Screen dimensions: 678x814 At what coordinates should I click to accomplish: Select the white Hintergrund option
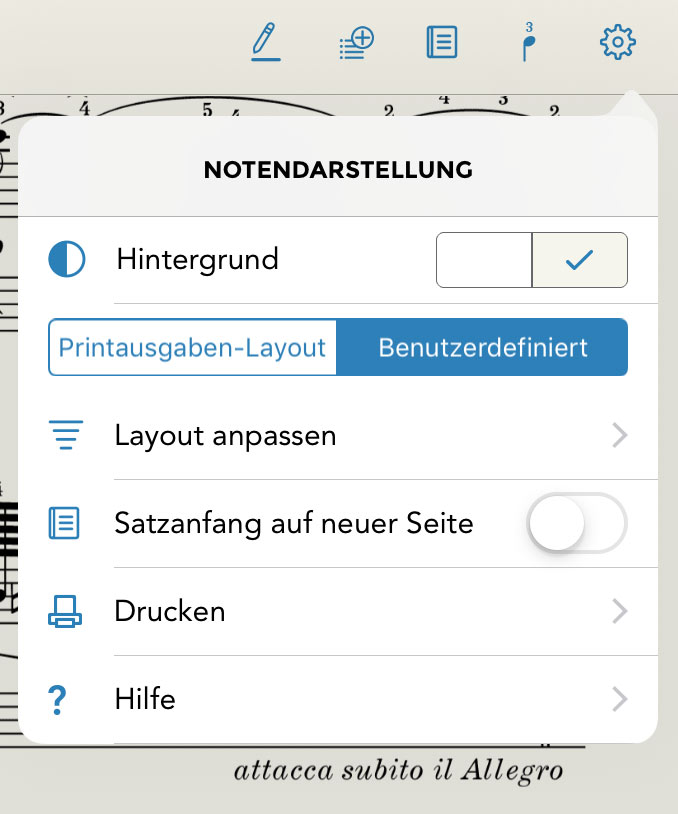[484, 261]
